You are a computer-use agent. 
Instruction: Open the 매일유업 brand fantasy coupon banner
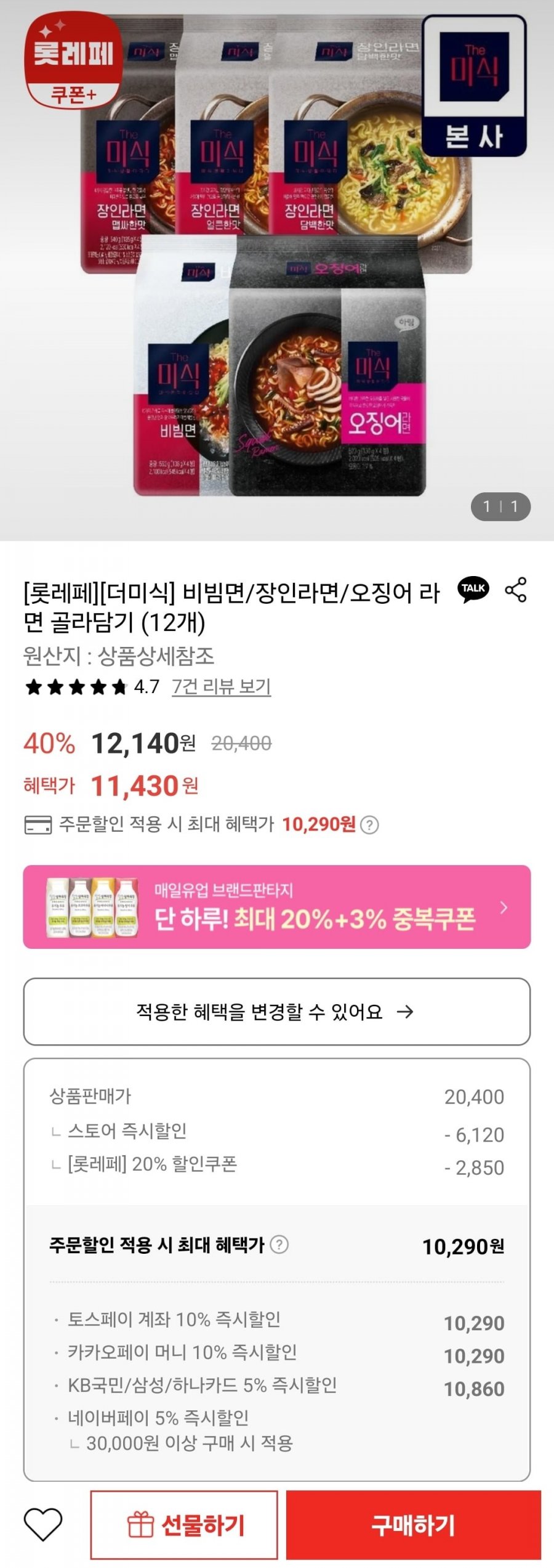pyautogui.click(x=277, y=907)
